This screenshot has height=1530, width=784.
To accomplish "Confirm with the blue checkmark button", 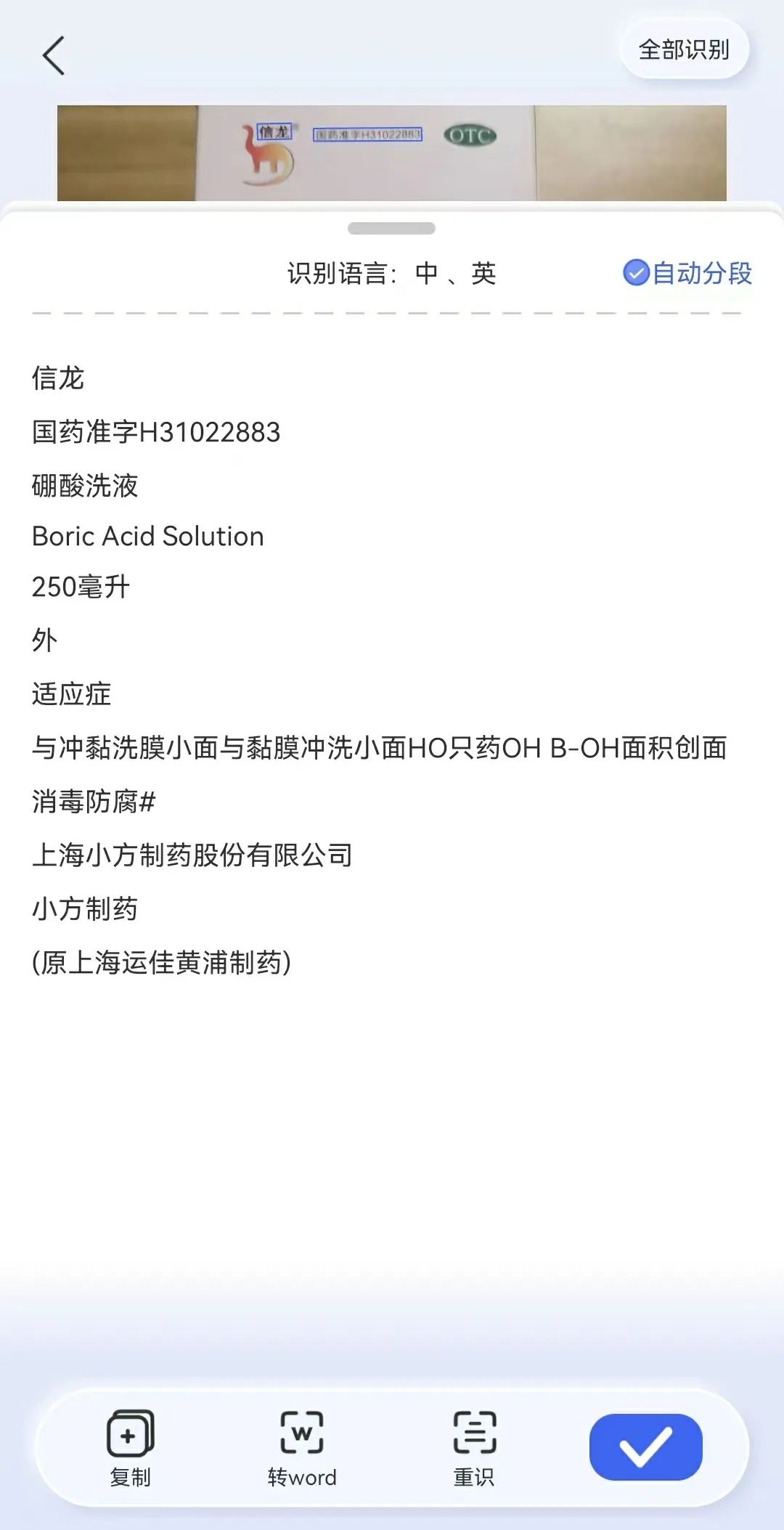I will click(645, 1446).
